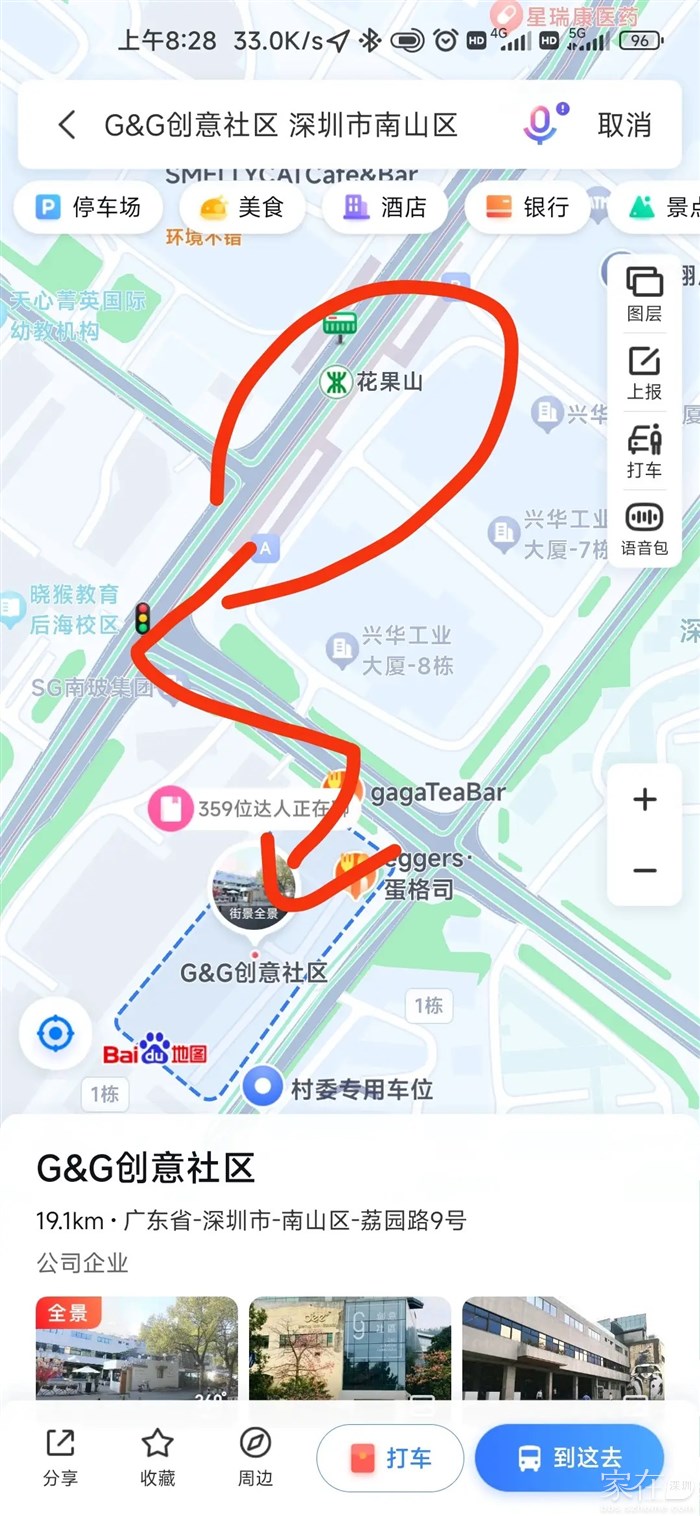Tap the search field showing G&G创意社区
Image resolution: width=700 pixels, height=1516 pixels.
pyautogui.click(x=282, y=125)
